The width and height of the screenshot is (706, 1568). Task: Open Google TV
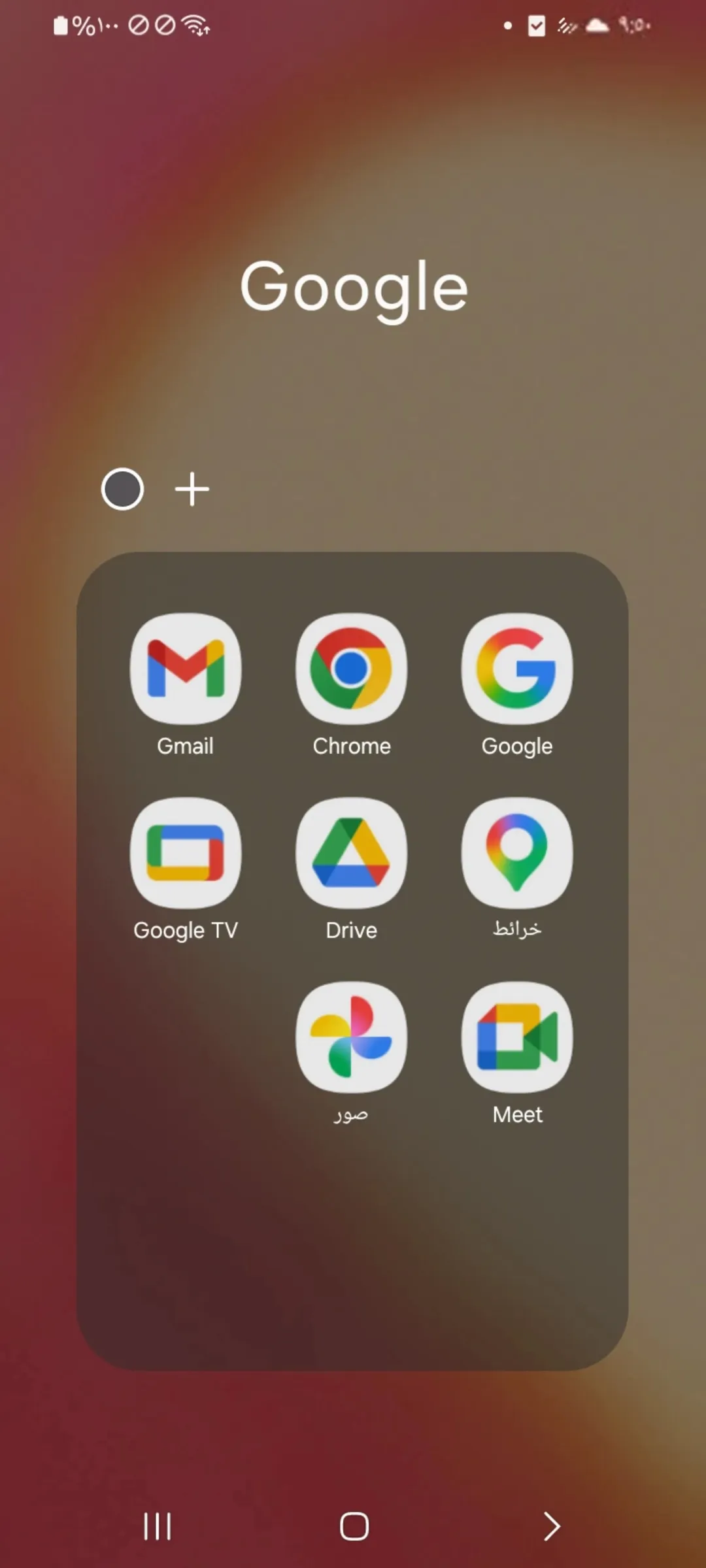coord(186,853)
